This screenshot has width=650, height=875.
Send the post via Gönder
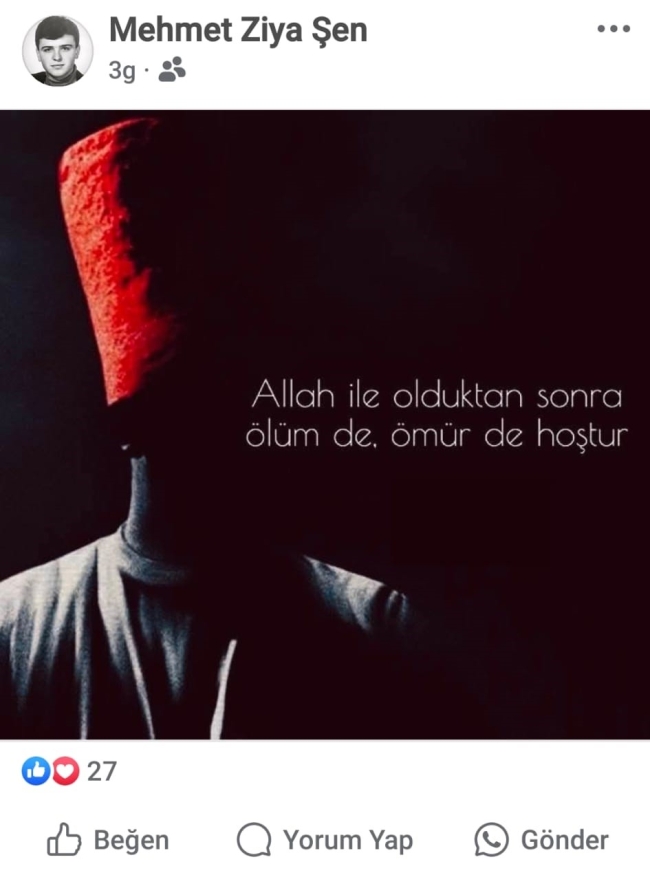click(541, 840)
